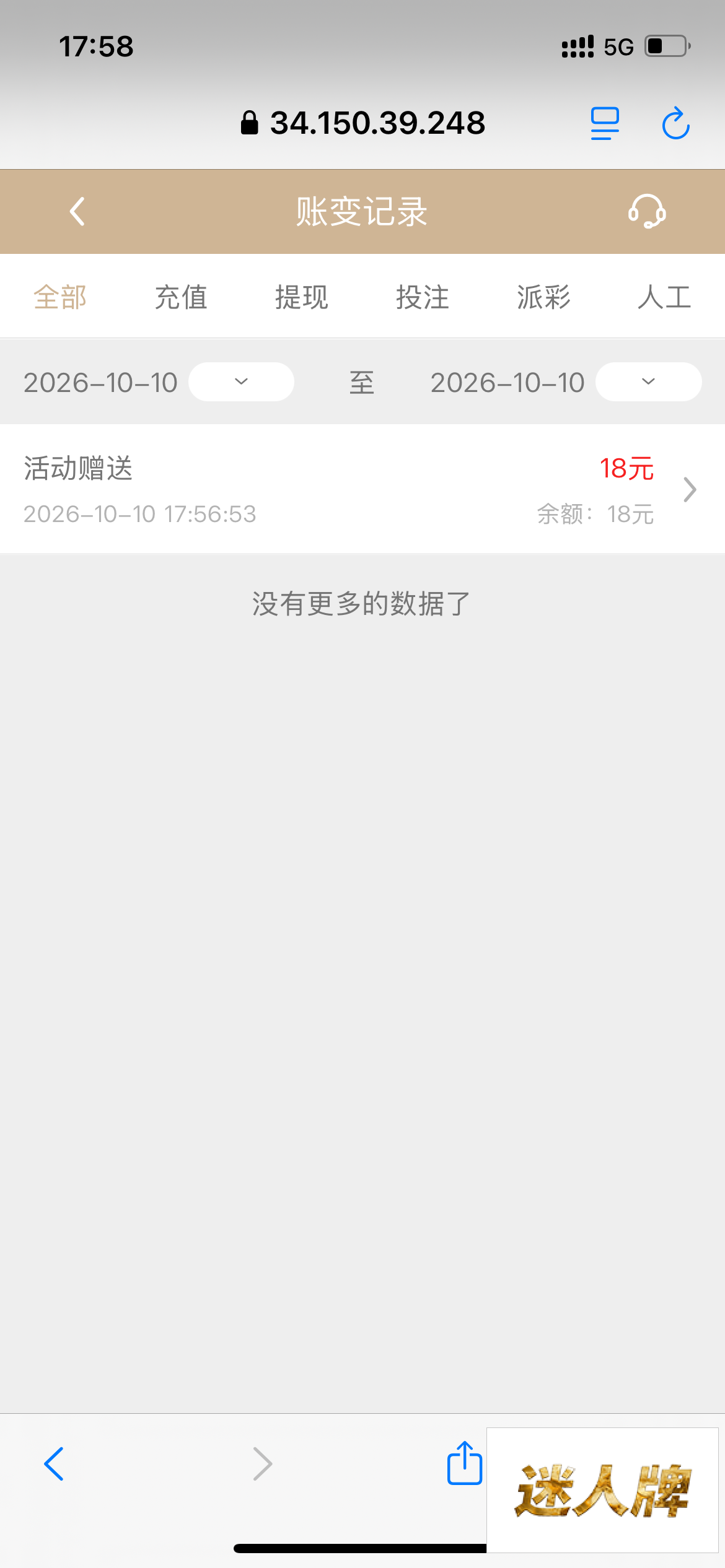
Task: Switch to the 投注 tab
Action: [423, 297]
